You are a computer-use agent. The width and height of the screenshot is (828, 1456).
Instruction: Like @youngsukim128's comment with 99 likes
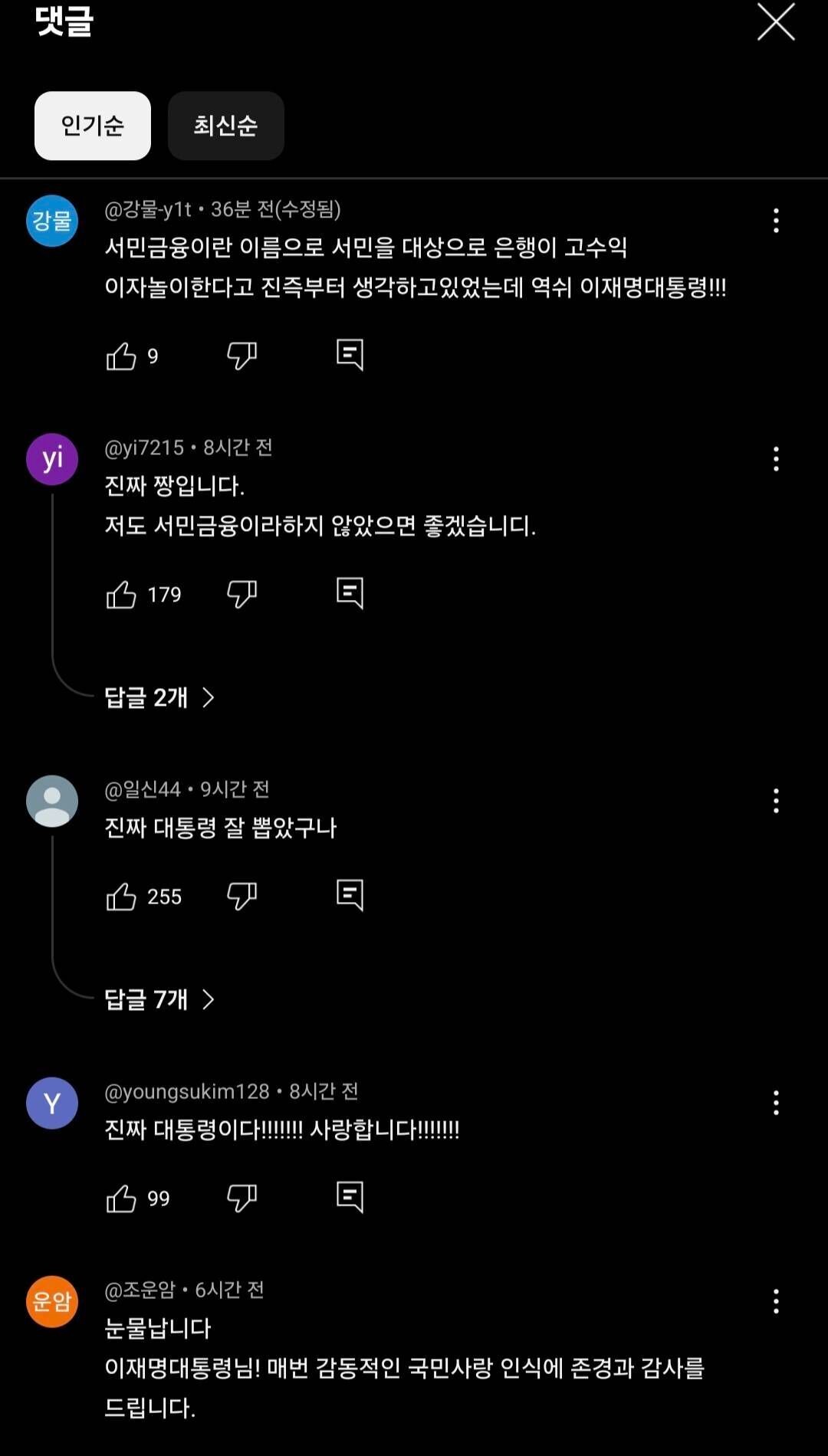point(123,1197)
